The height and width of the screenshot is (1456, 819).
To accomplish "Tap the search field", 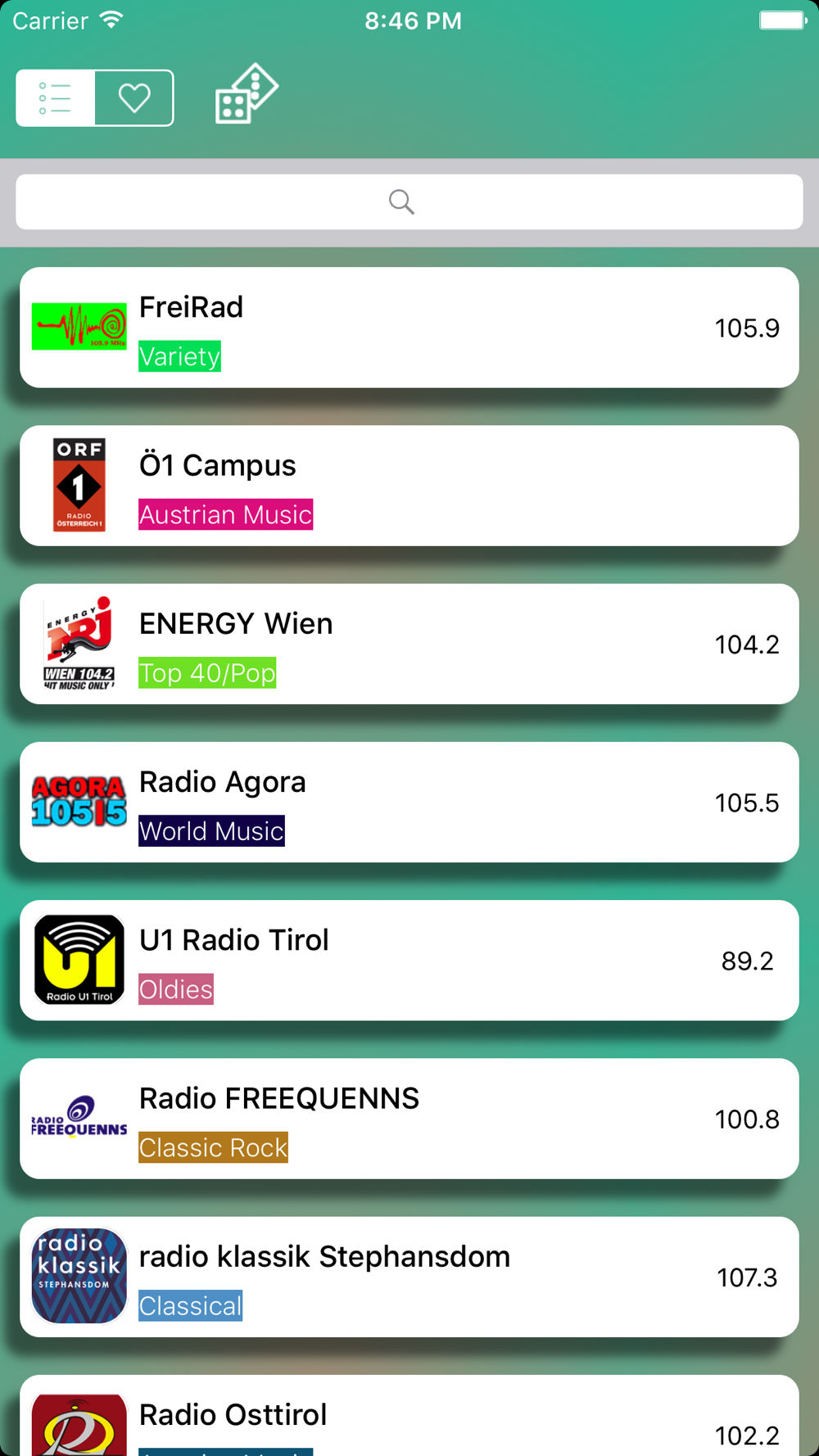I will [x=409, y=201].
